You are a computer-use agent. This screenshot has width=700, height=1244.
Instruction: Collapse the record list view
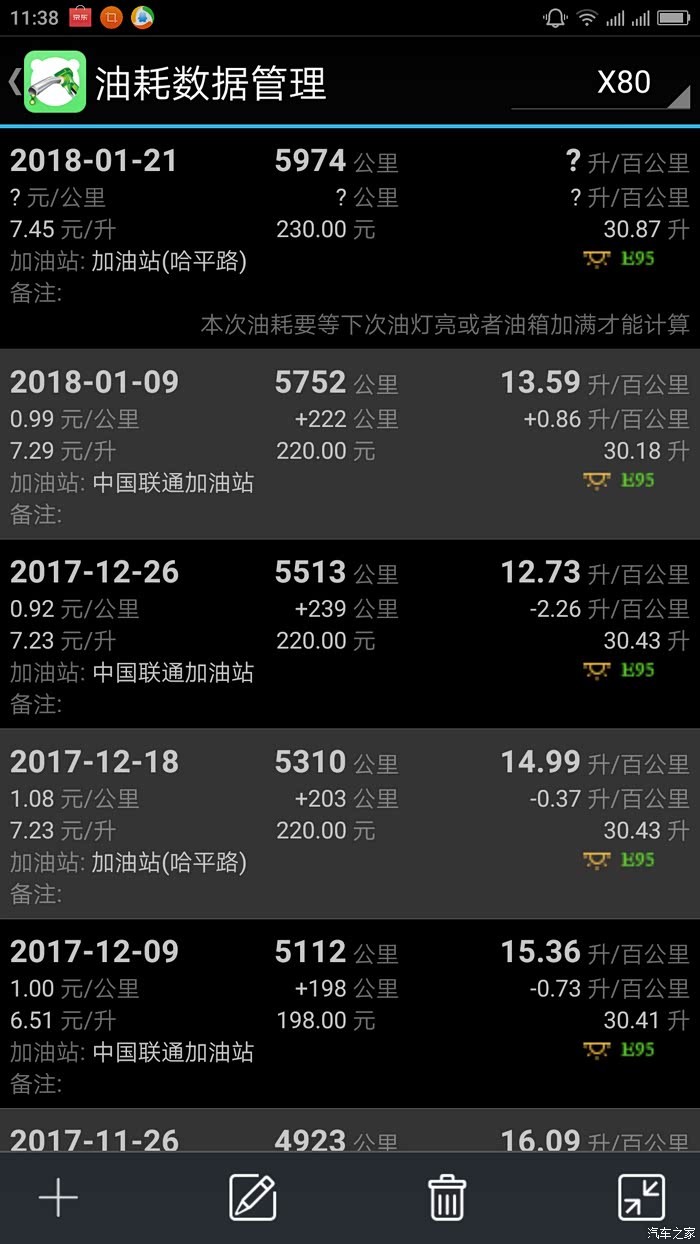(x=641, y=1197)
